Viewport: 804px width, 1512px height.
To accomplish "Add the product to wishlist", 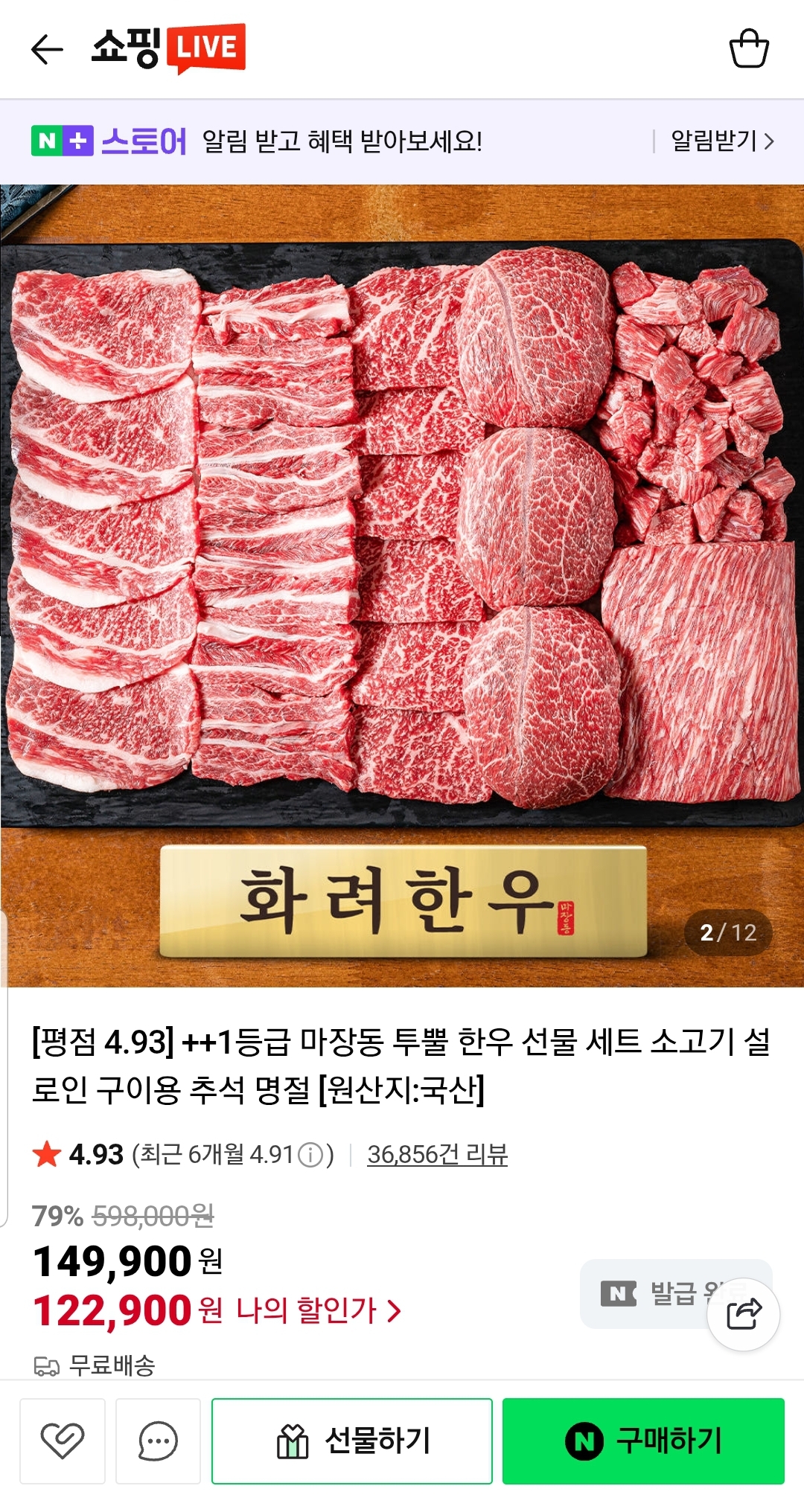I will click(63, 1441).
